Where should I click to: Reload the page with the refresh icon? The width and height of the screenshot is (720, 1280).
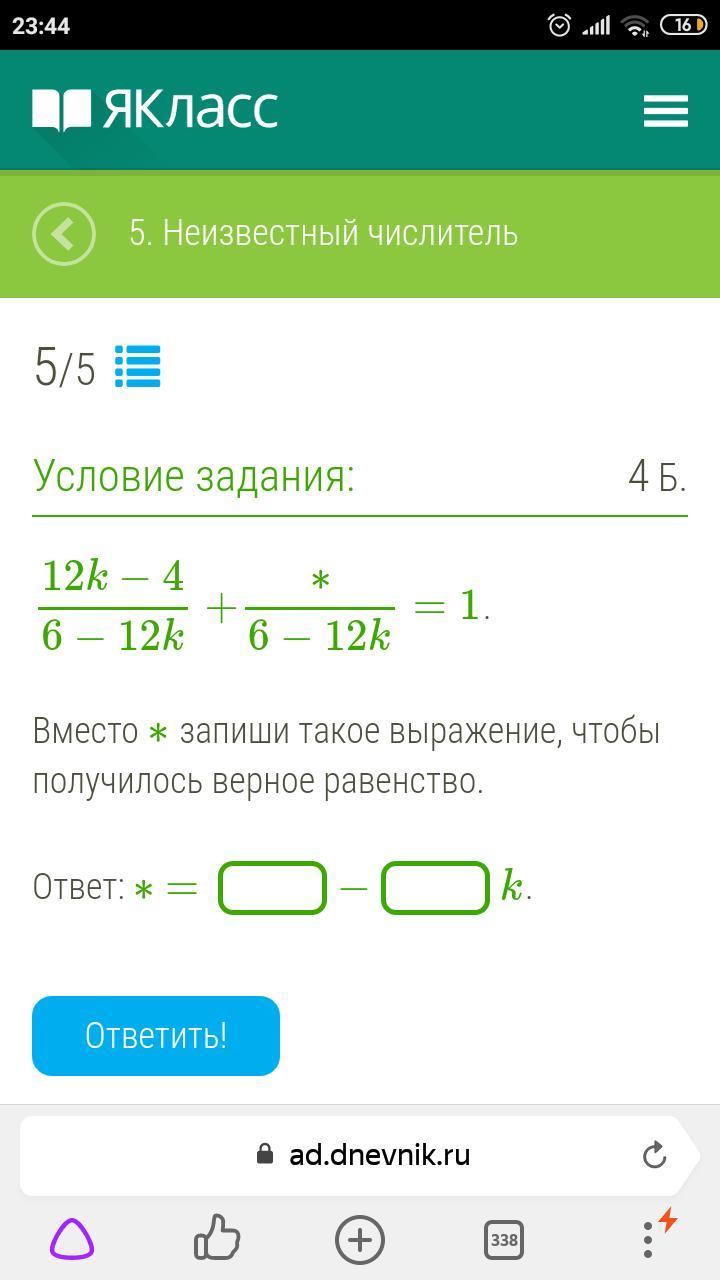coord(654,1155)
